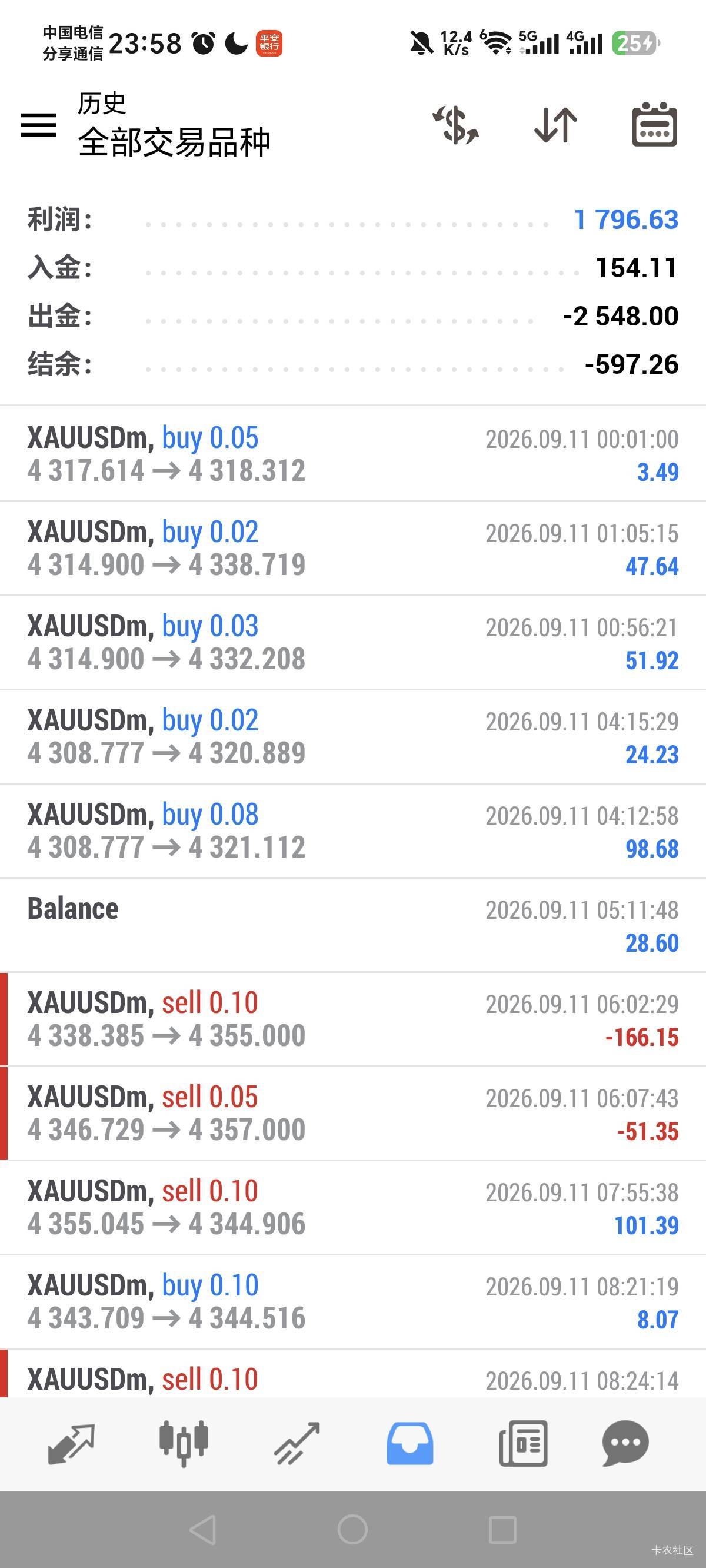View the sell 0.05 trade losing -51.35
The height and width of the screenshot is (1568, 706).
pos(353,1113)
